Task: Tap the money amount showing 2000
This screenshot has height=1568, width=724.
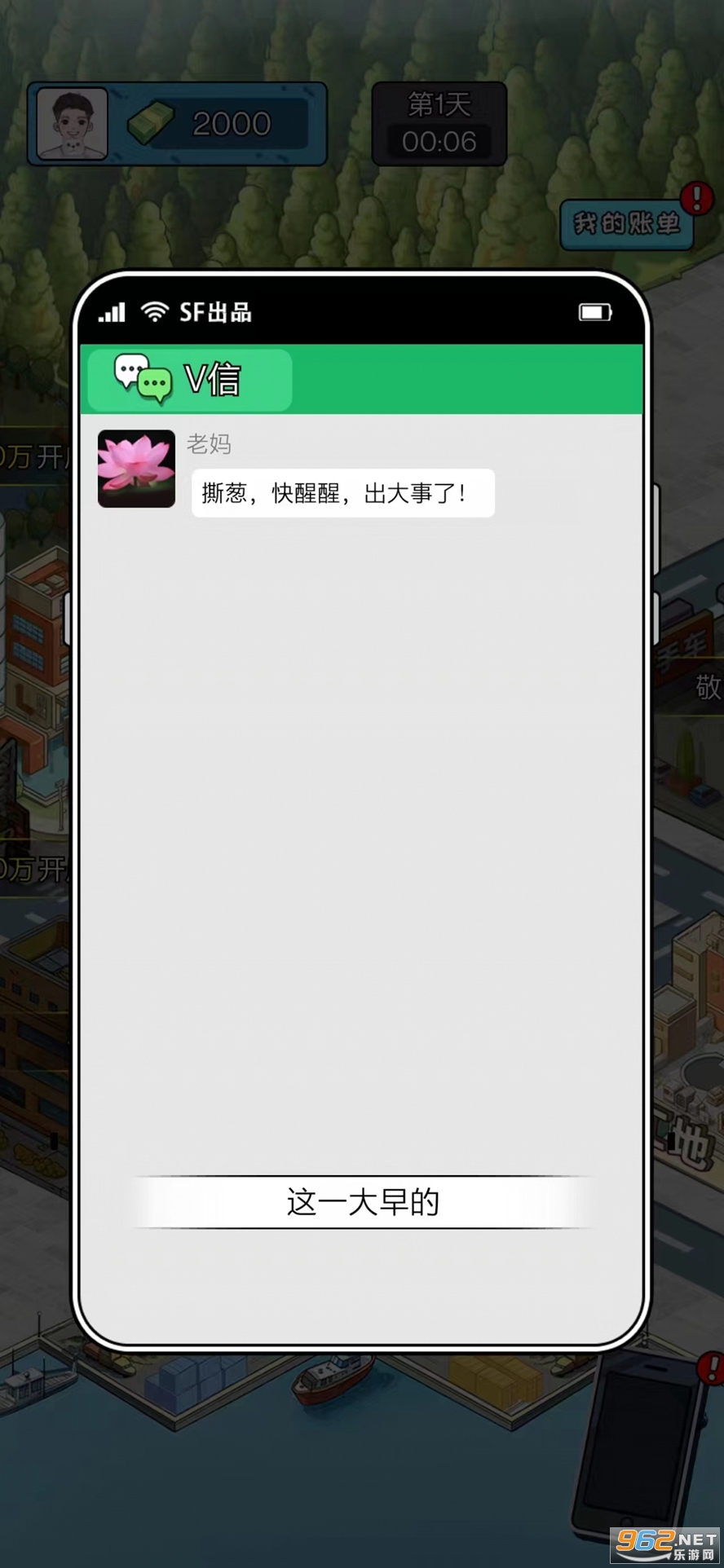Action: point(231,122)
